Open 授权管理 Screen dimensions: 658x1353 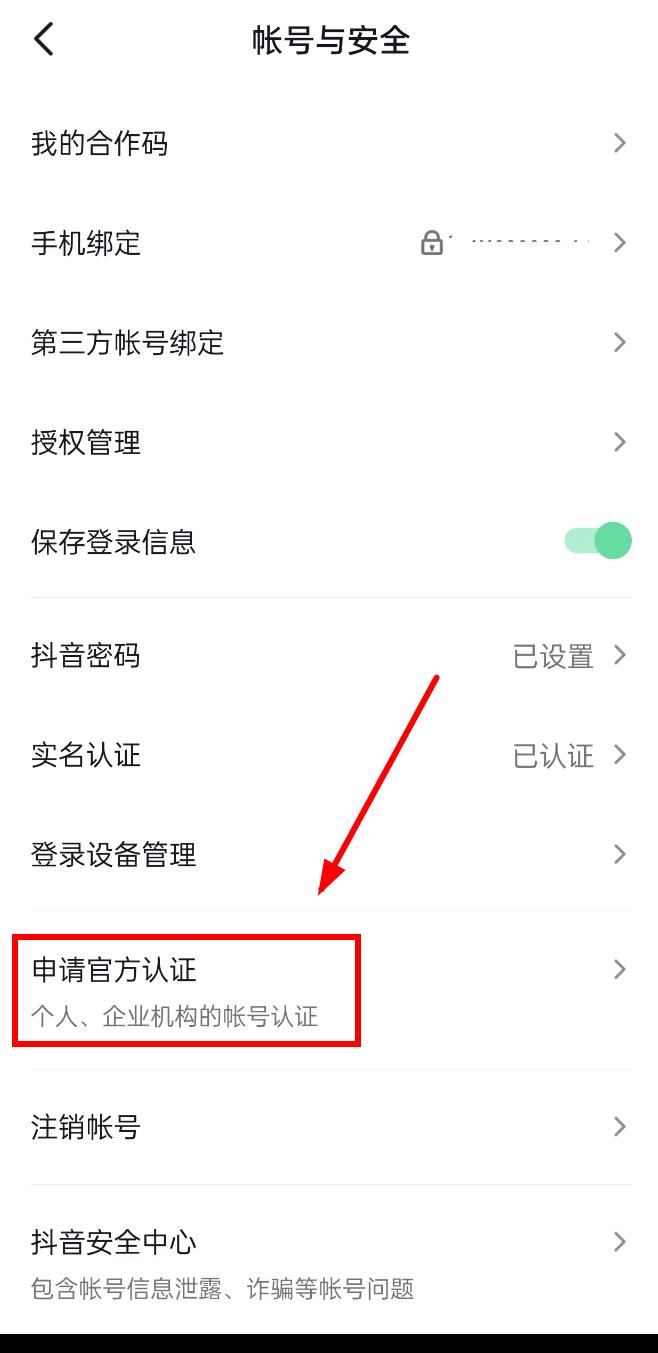click(x=329, y=442)
